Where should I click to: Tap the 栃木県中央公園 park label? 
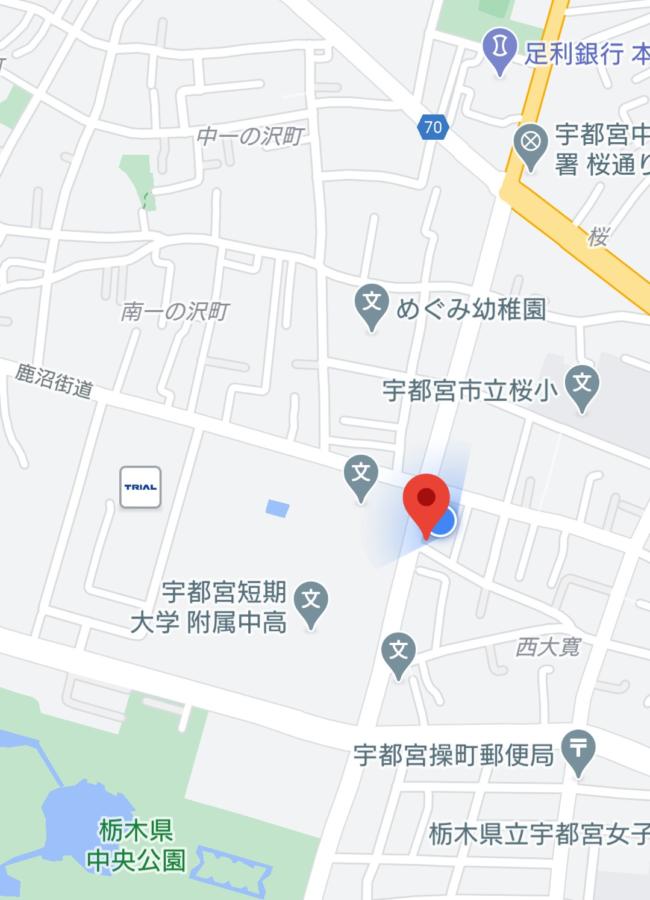pyautogui.click(x=135, y=844)
